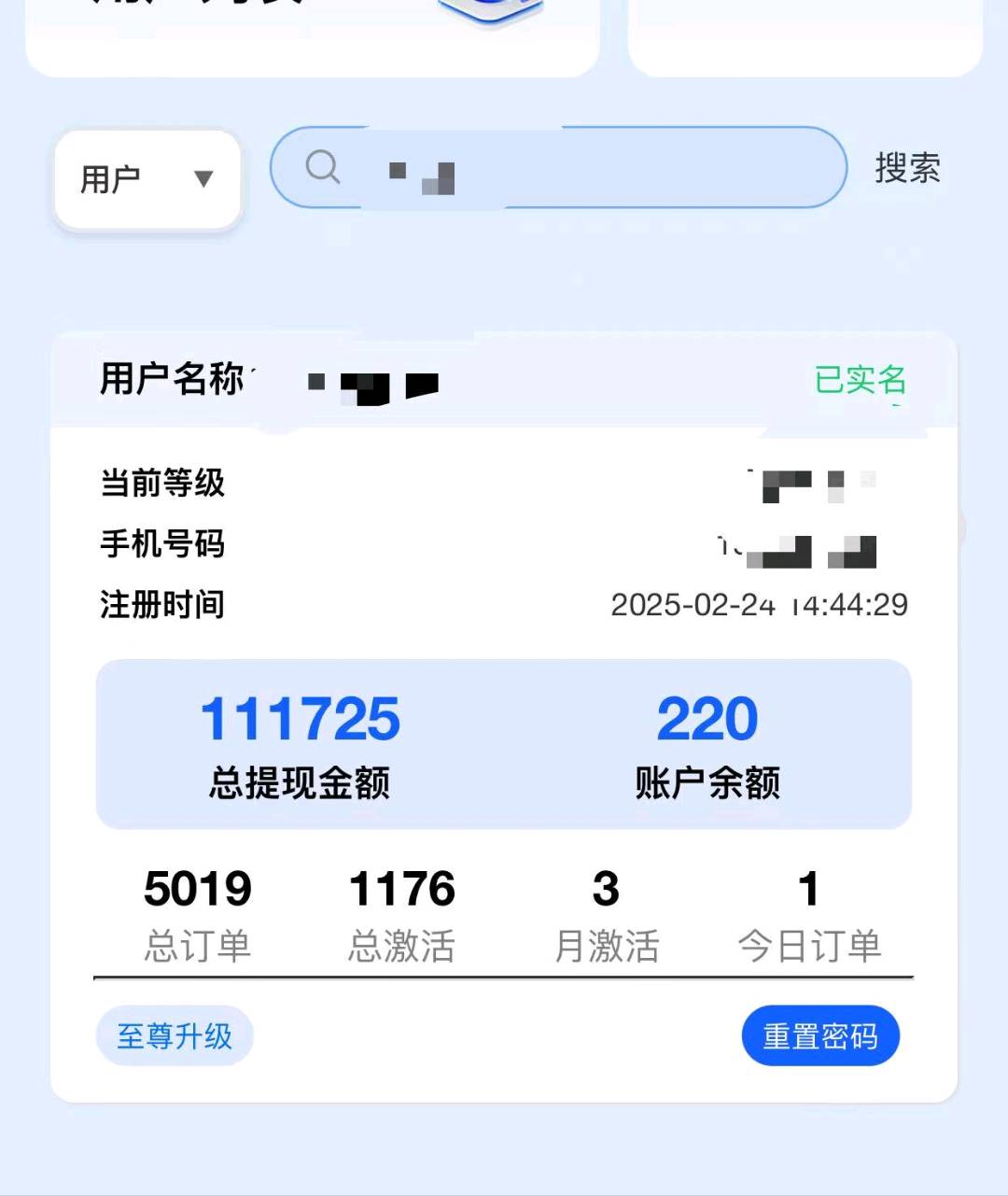Viewport: 1008px width, 1196px height.
Task: Click the 总订单 total orders count 5019
Action: coord(196,890)
